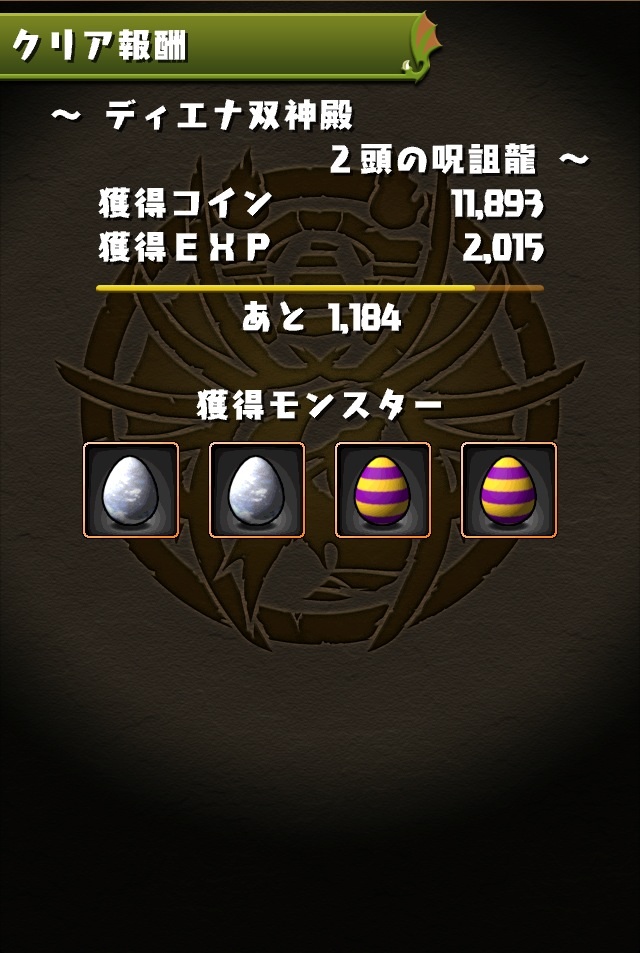Reveal the last purple-yellow striped egg

click(509, 490)
